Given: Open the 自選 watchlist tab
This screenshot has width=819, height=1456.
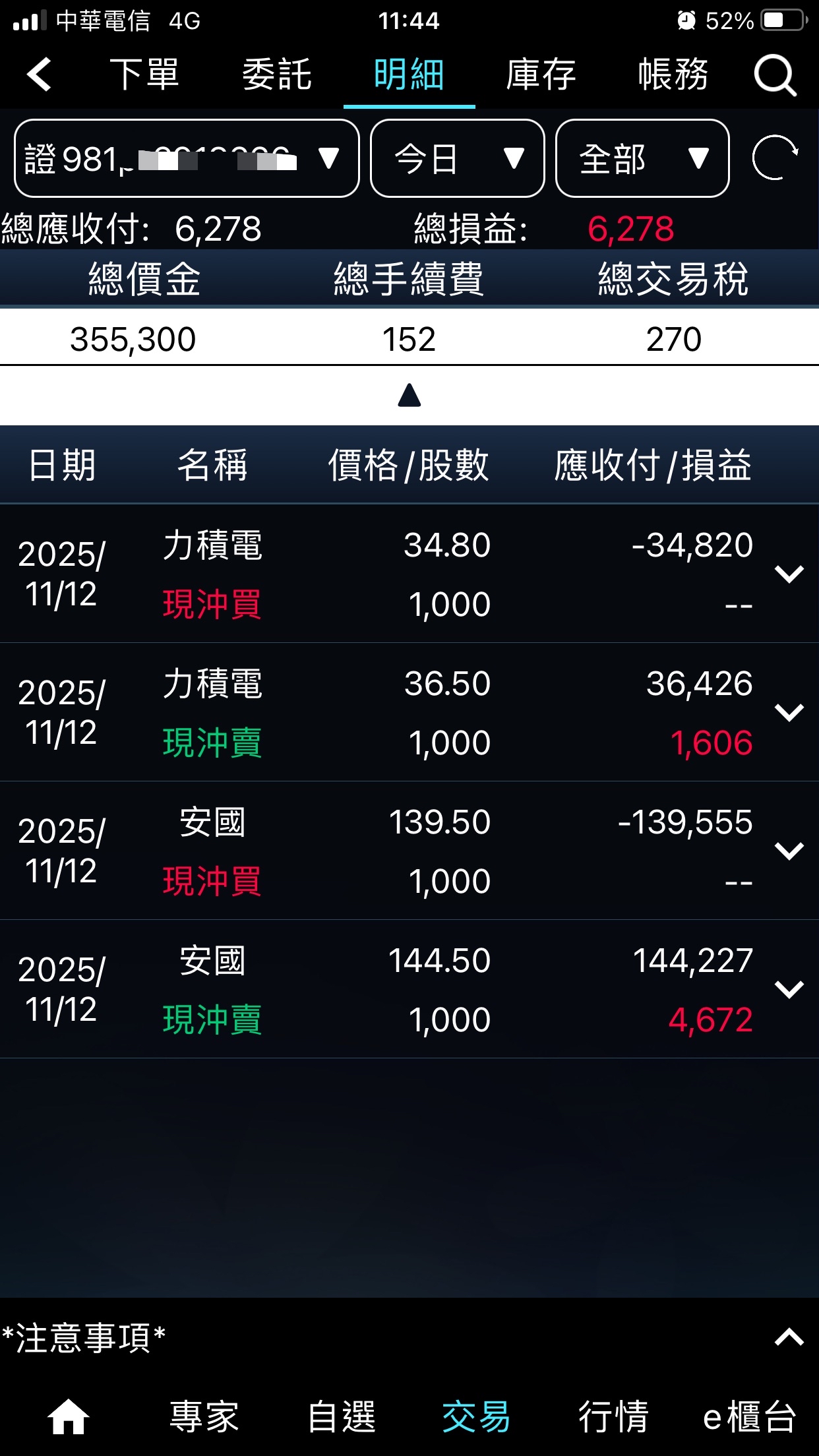Looking at the screenshot, I should [342, 1416].
